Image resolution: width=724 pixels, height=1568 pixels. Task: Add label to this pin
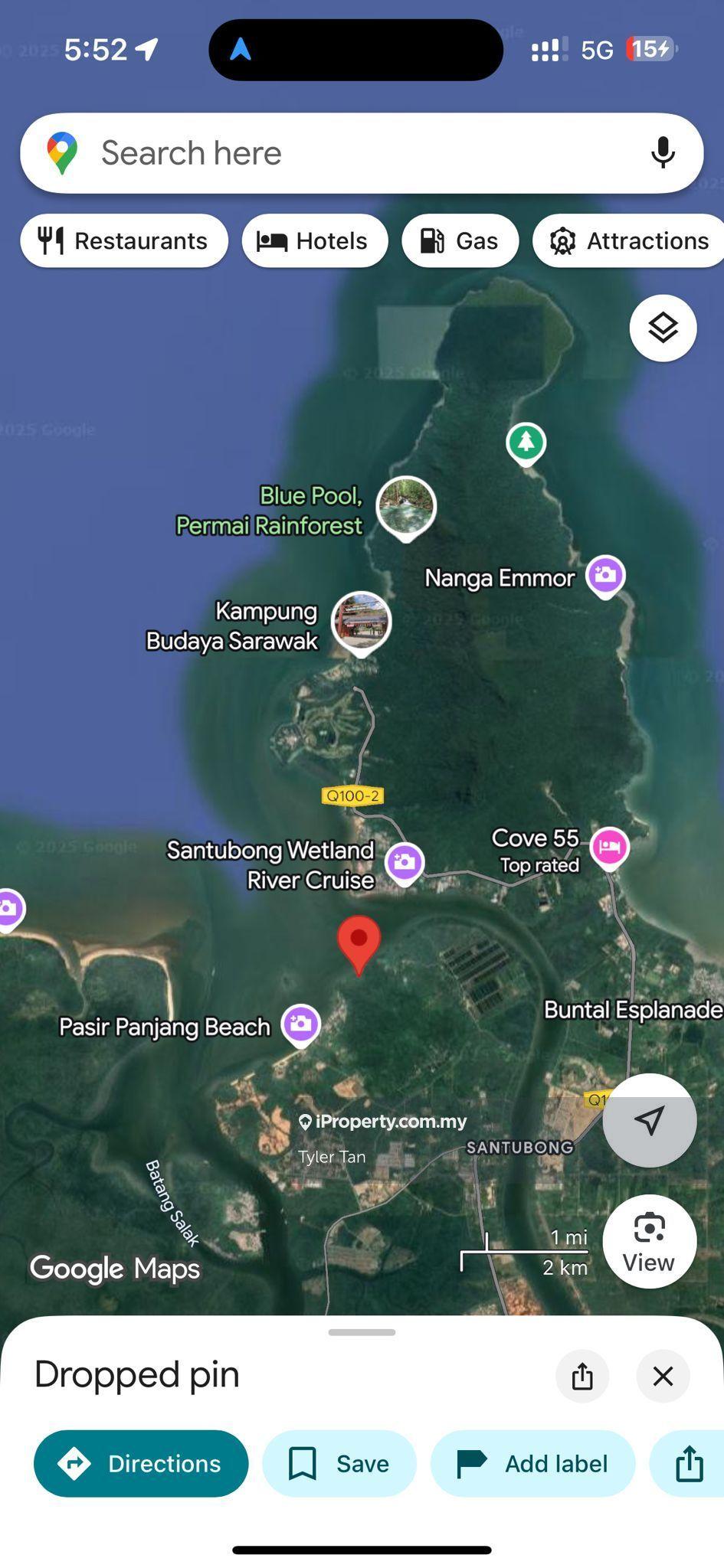pyautogui.click(x=532, y=1463)
